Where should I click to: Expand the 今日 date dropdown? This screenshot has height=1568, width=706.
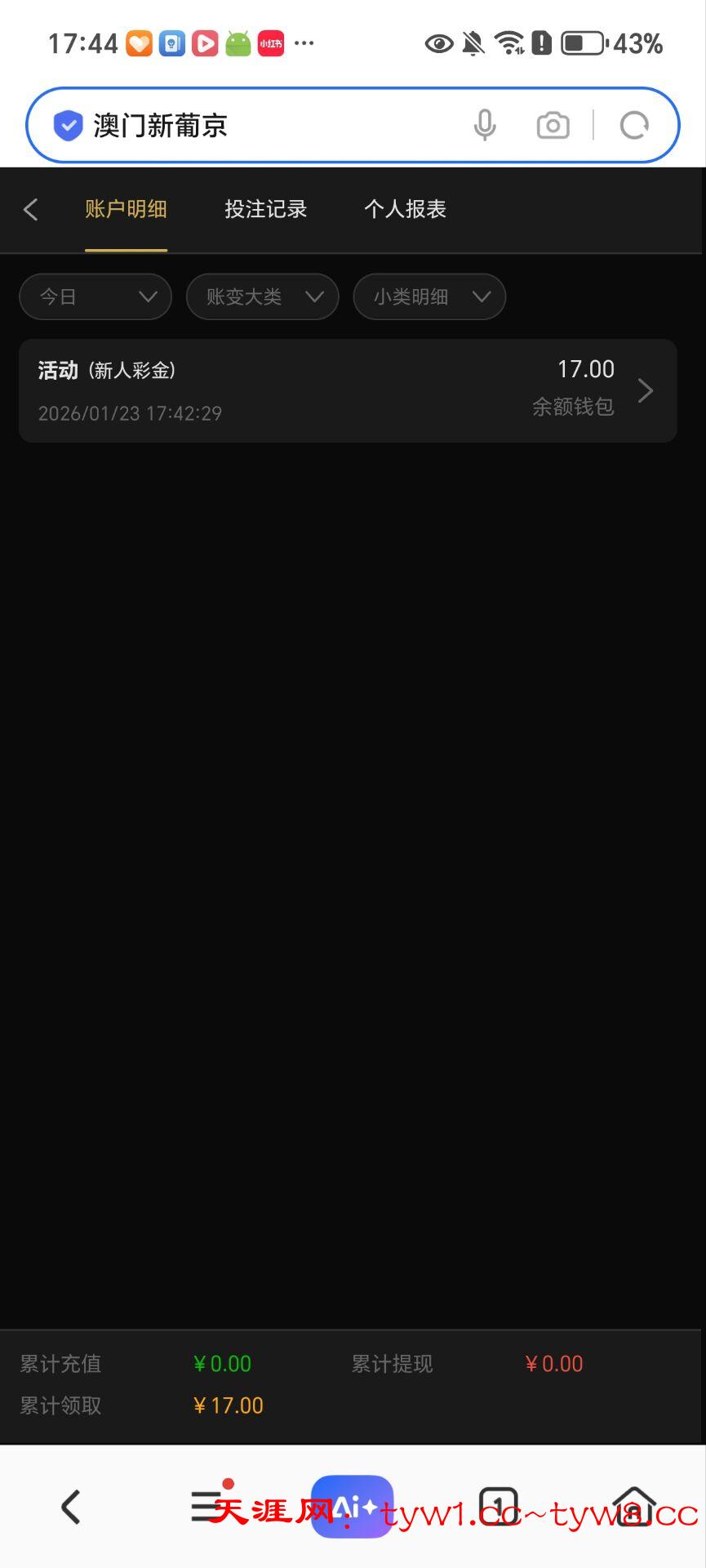[95, 296]
